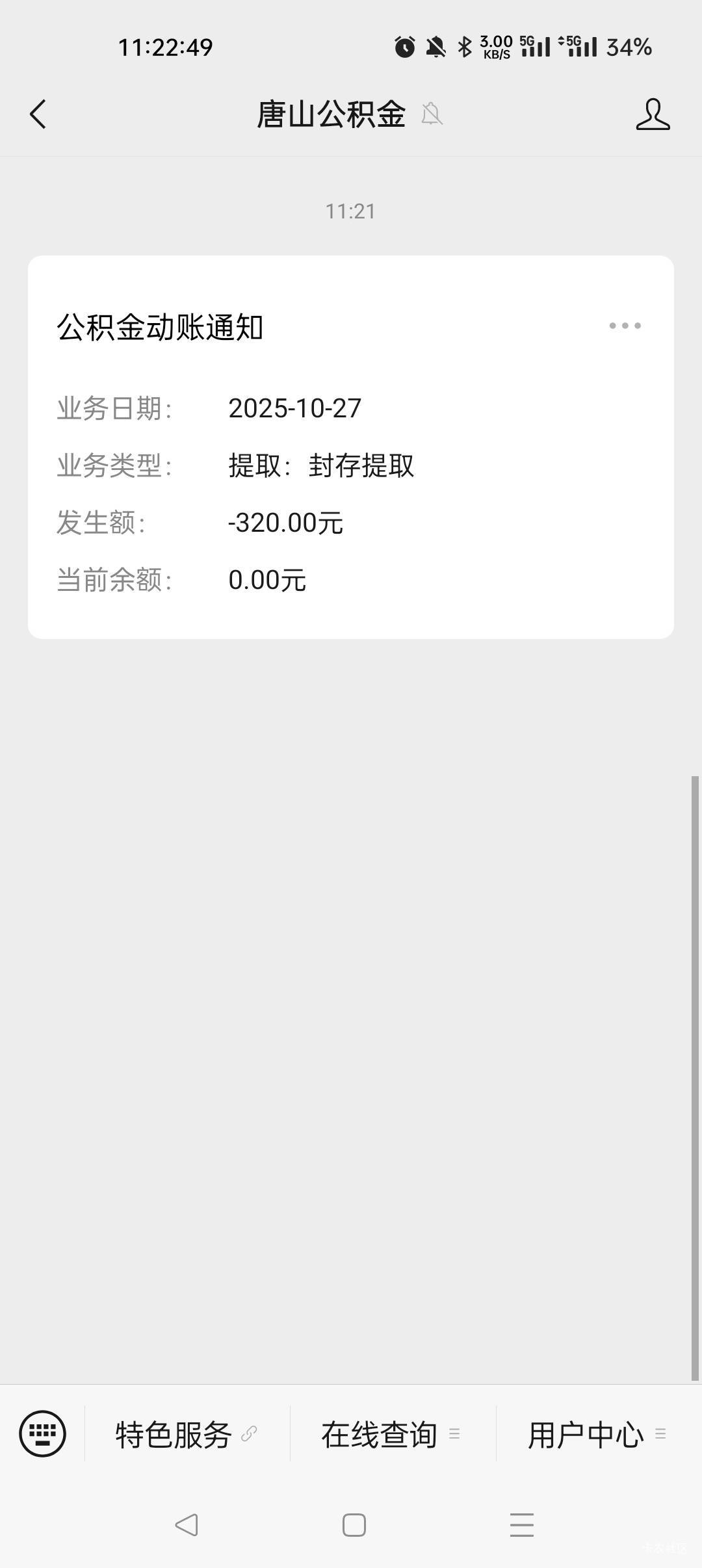Open the three-dot menu on 公积金动账通知

pos(625,326)
